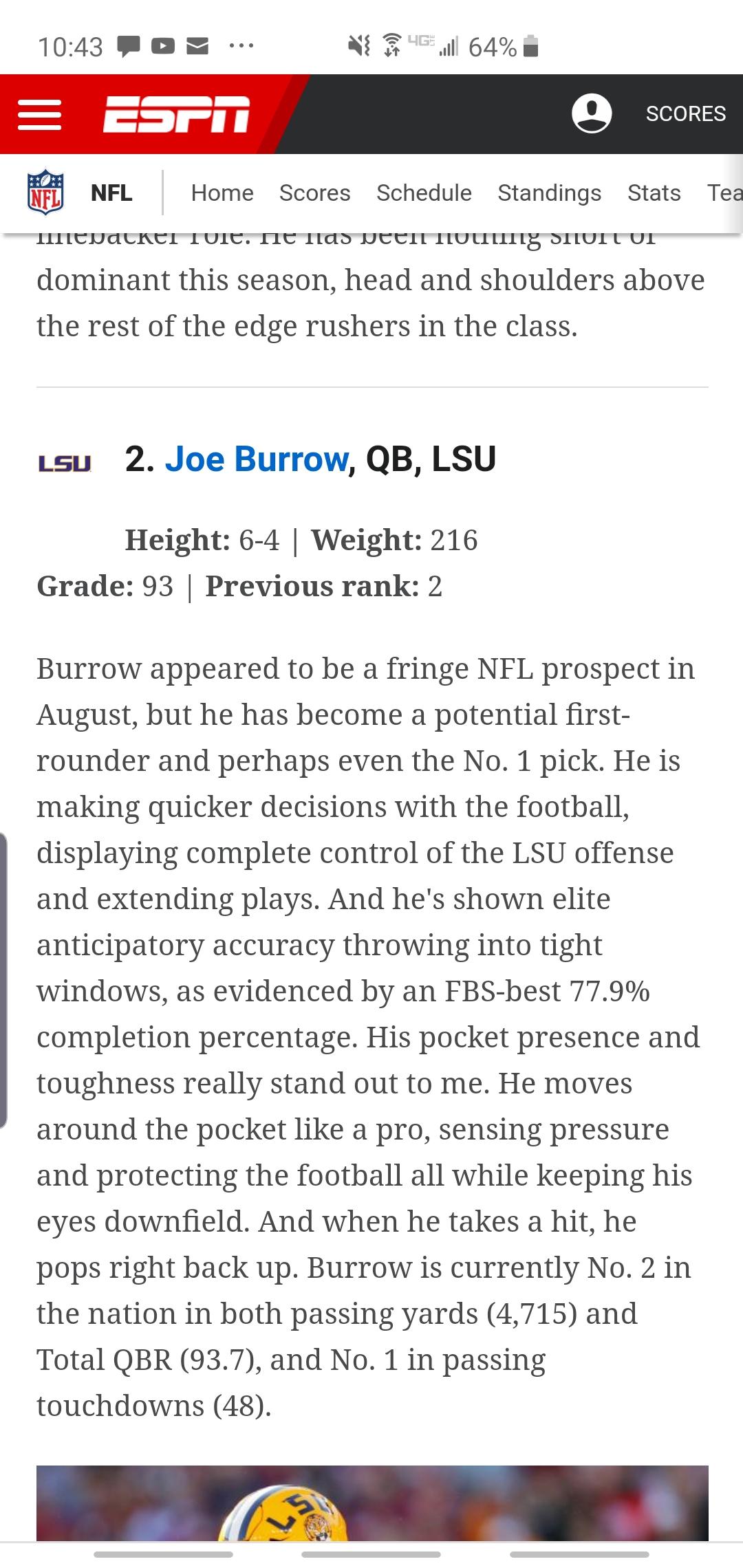
Task: Tap the ESPN logo
Action: tap(176, 114)
